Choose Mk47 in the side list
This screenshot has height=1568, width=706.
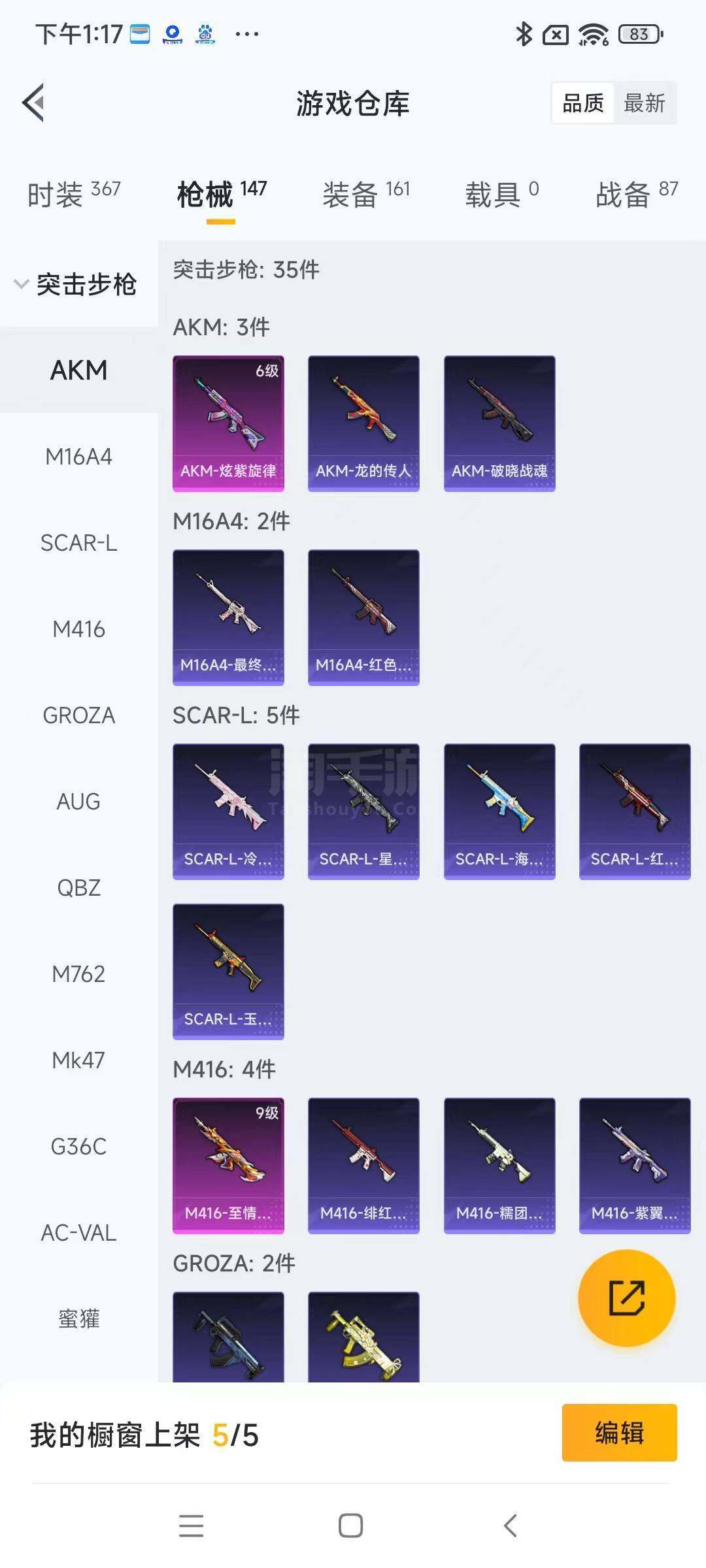coord(78,1060)
